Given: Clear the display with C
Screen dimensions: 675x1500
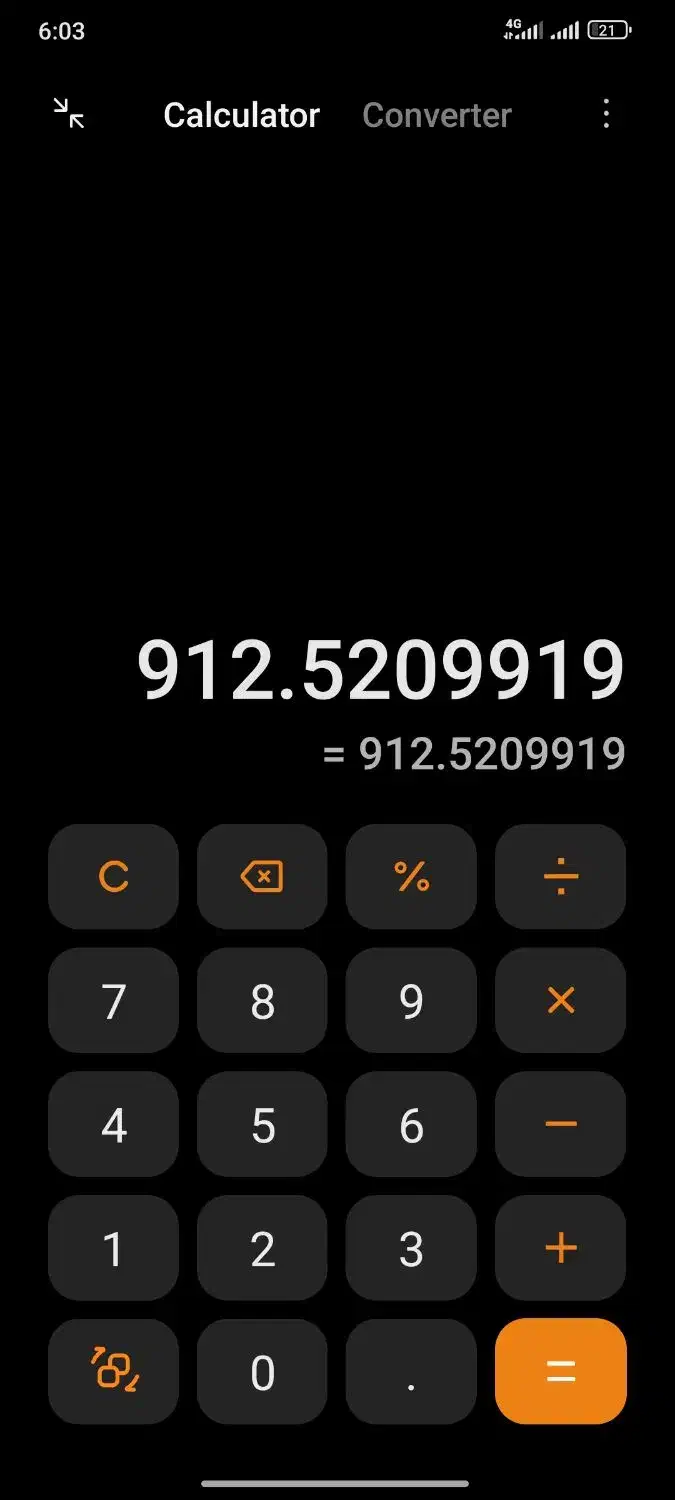Looking at the screenshot, I should (113, 877).
